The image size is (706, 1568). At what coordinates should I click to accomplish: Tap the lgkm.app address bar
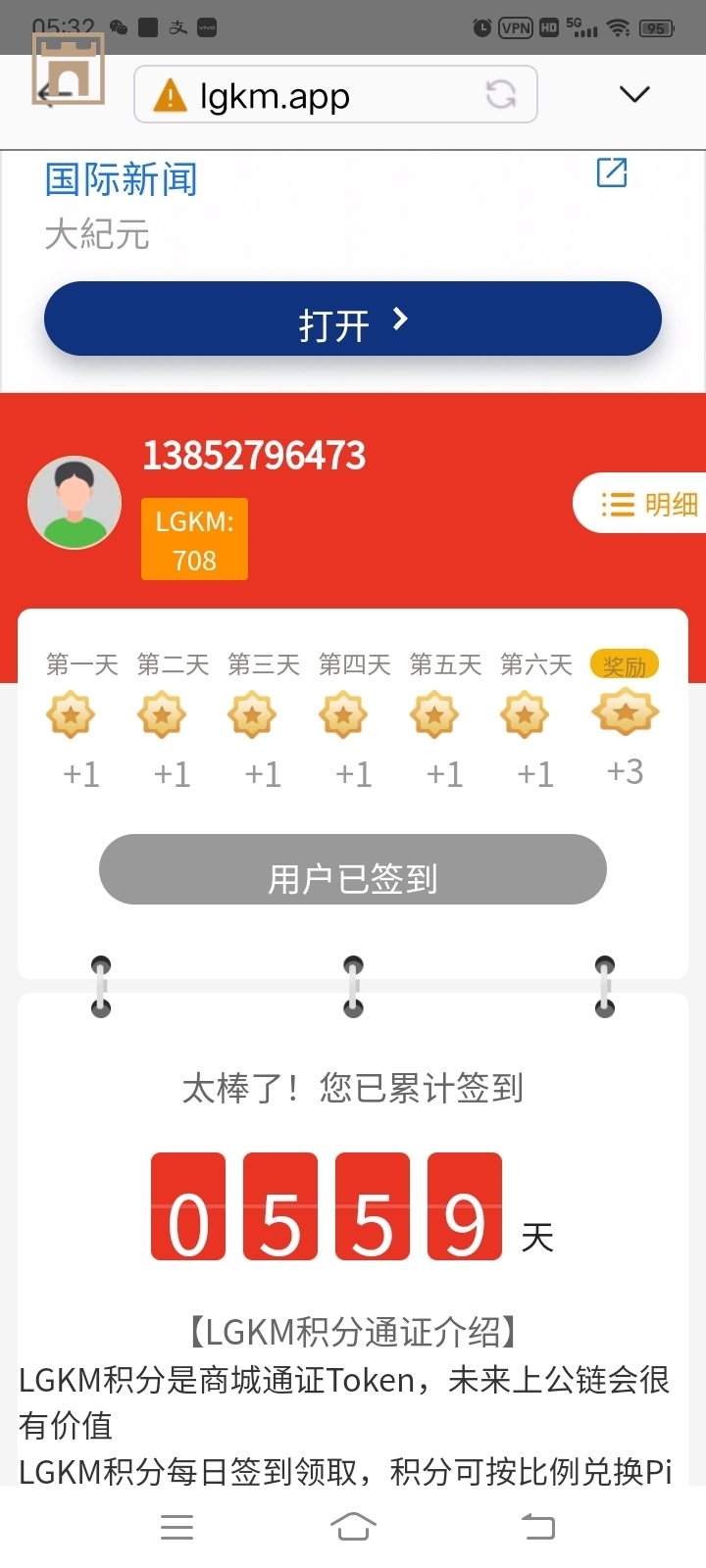coord(314,95)
